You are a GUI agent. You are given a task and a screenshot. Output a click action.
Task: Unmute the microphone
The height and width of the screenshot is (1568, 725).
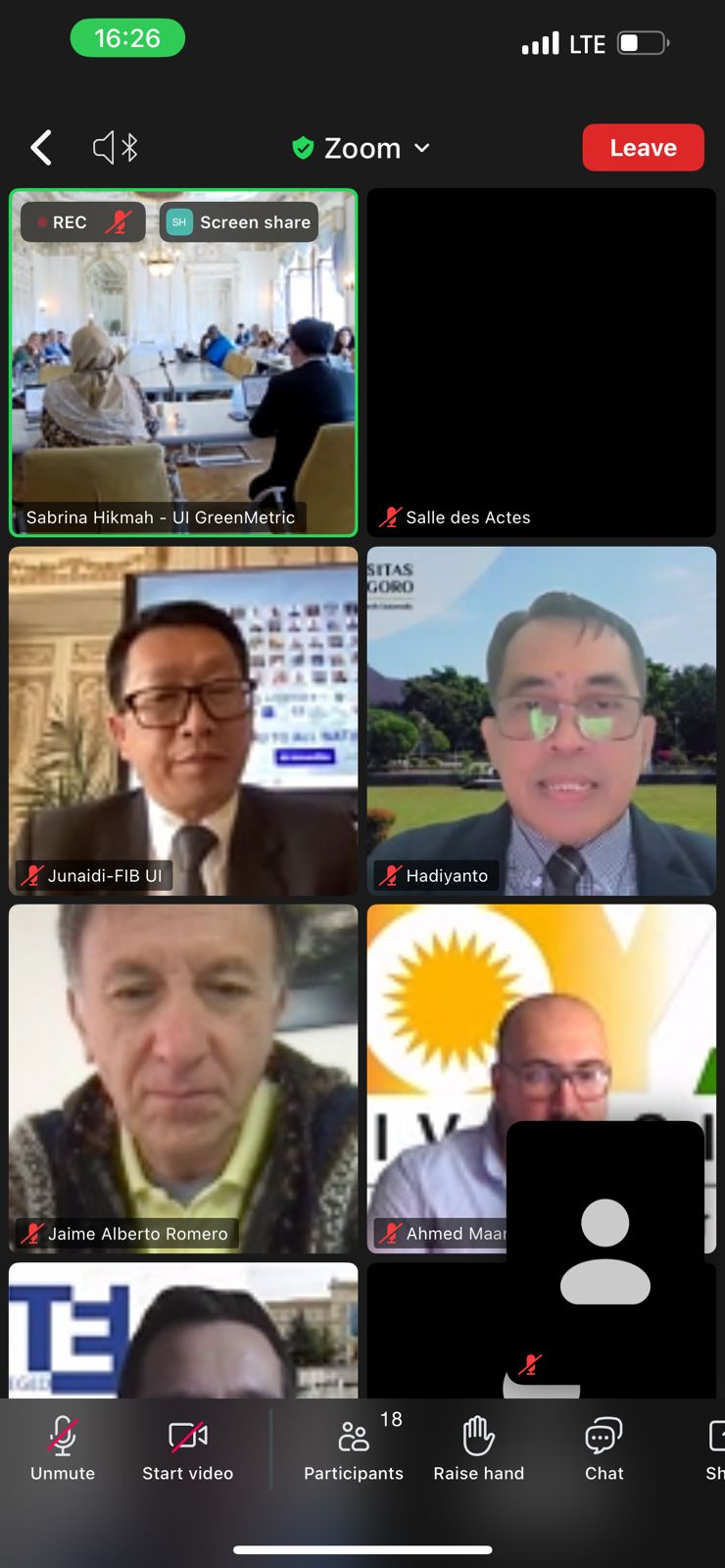(x=63, y=1448)
